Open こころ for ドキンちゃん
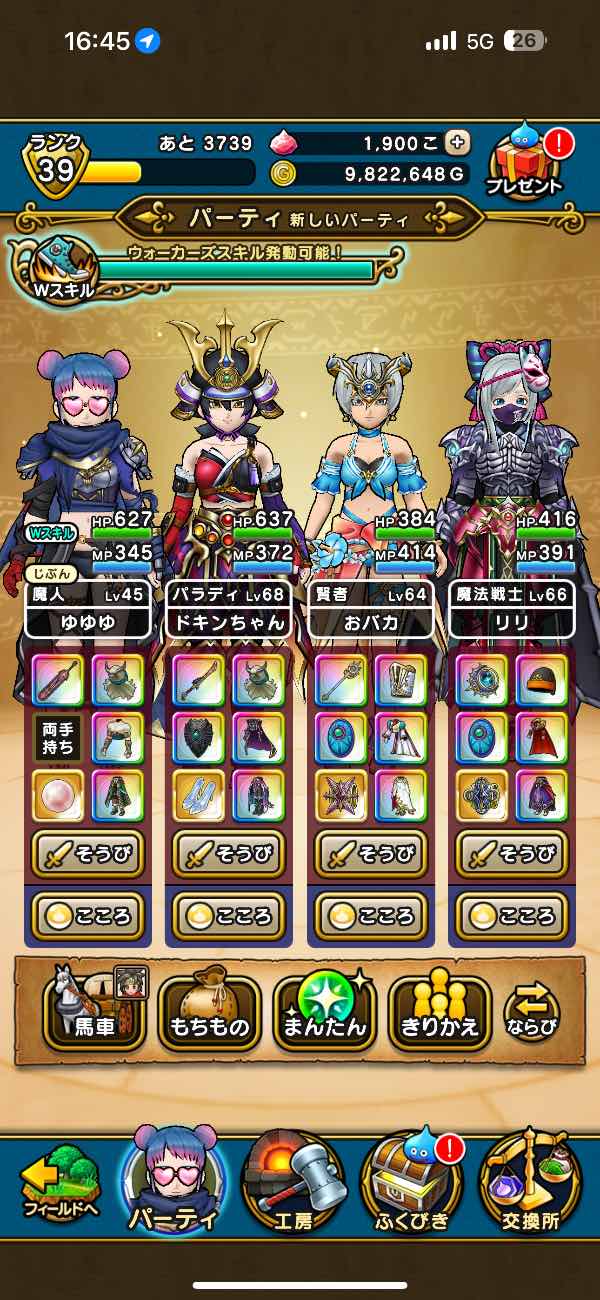Viewport: 600px width, 1300px height. [229, 915]
